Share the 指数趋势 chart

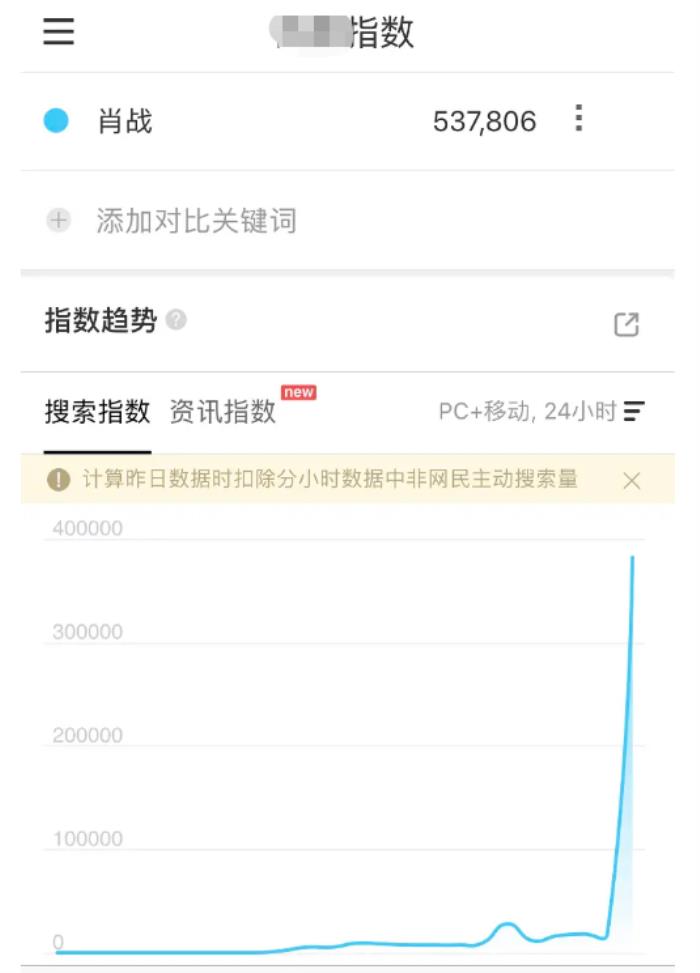tap(626, 324)
